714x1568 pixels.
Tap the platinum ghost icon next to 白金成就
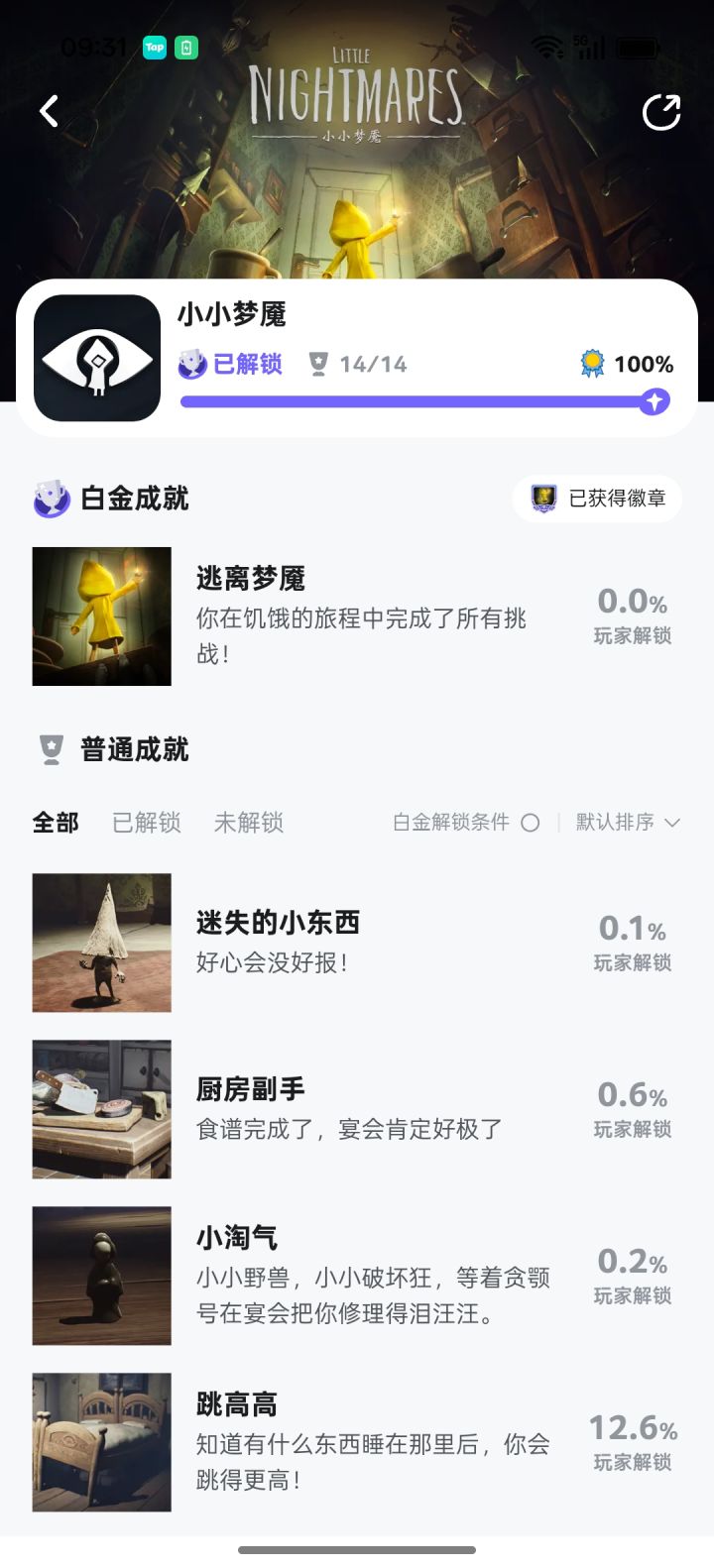[x=48, y=498]
